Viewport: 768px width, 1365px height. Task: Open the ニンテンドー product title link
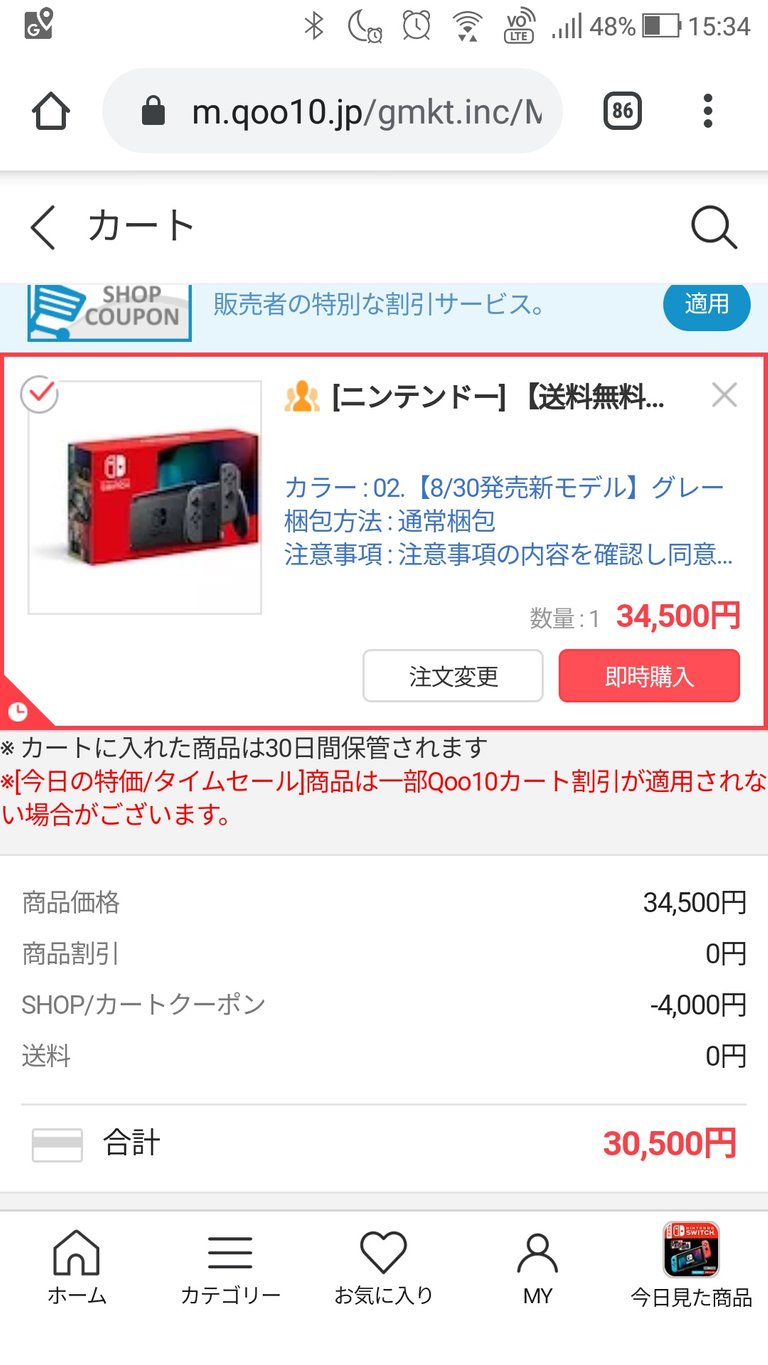click(x=497, y=398)
